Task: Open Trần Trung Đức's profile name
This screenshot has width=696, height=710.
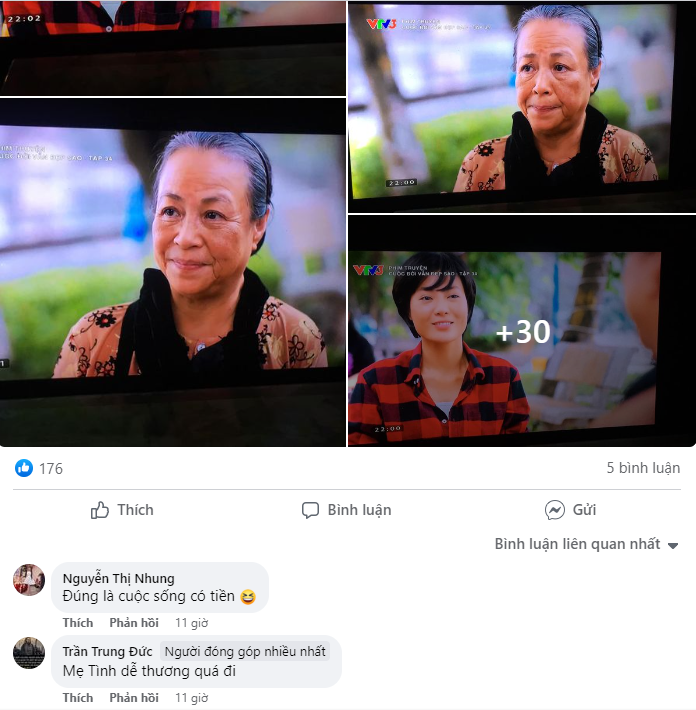Action: click(108, 651)
